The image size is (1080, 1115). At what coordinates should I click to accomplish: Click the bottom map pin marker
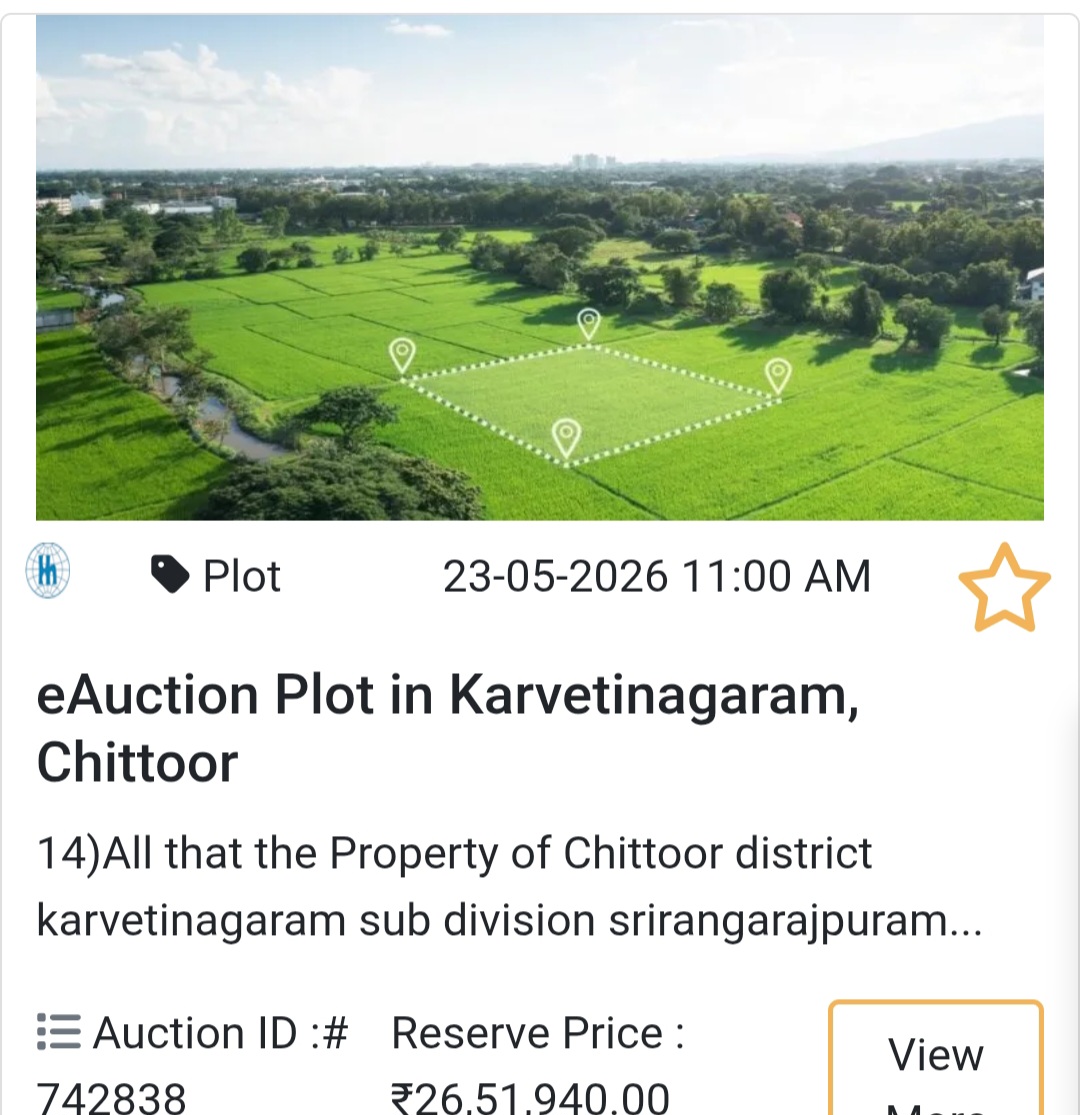point(566,431)
